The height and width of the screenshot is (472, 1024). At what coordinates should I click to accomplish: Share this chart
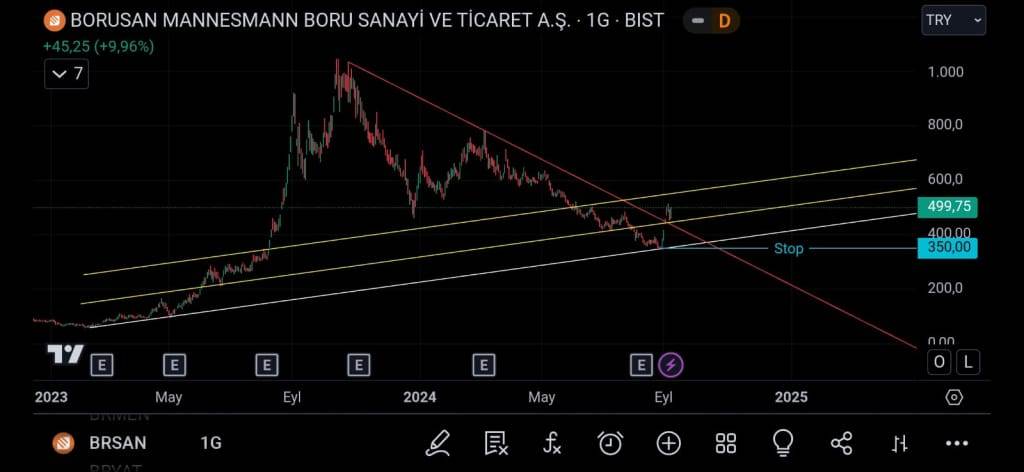point(841,443)
